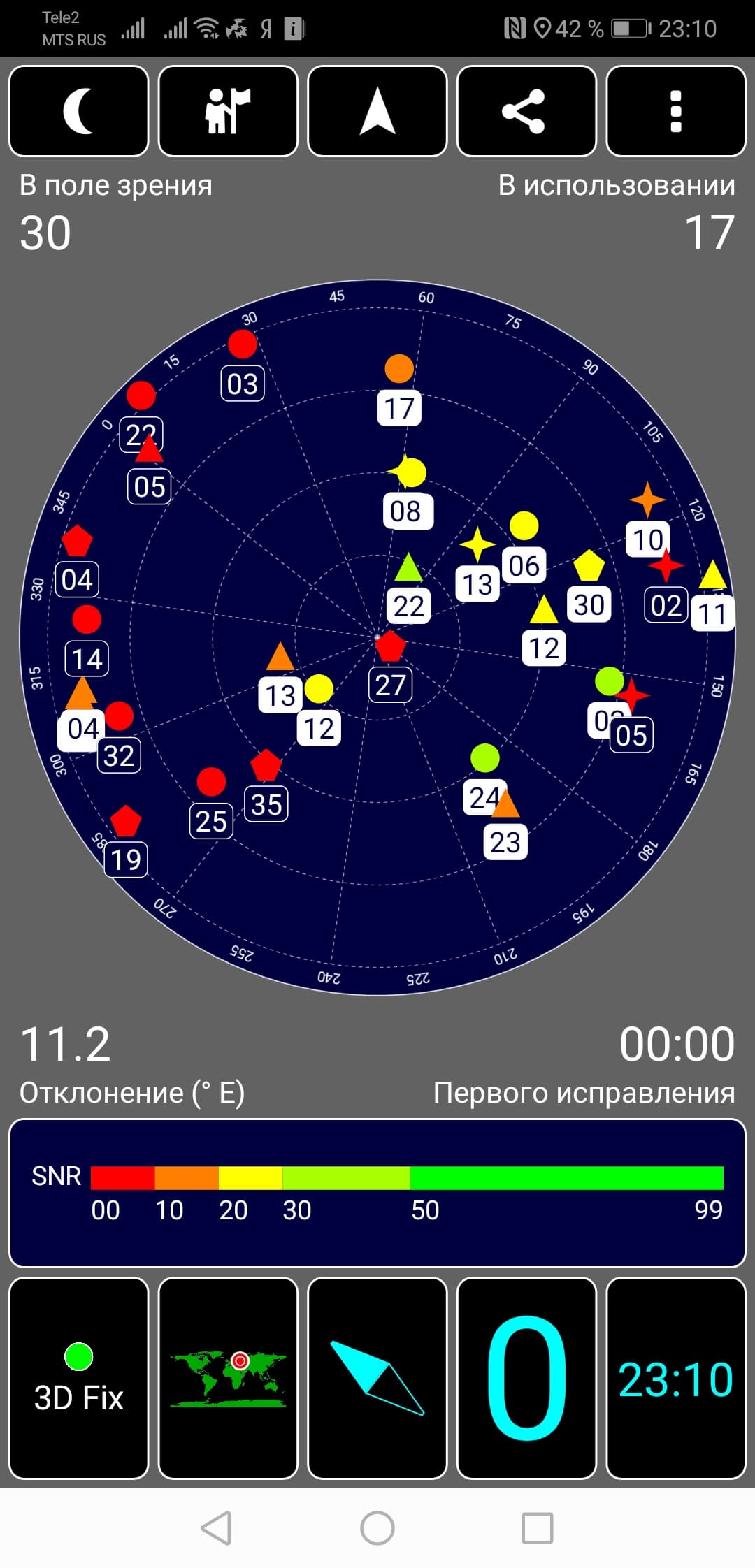Go back using the system back button

216,1527
